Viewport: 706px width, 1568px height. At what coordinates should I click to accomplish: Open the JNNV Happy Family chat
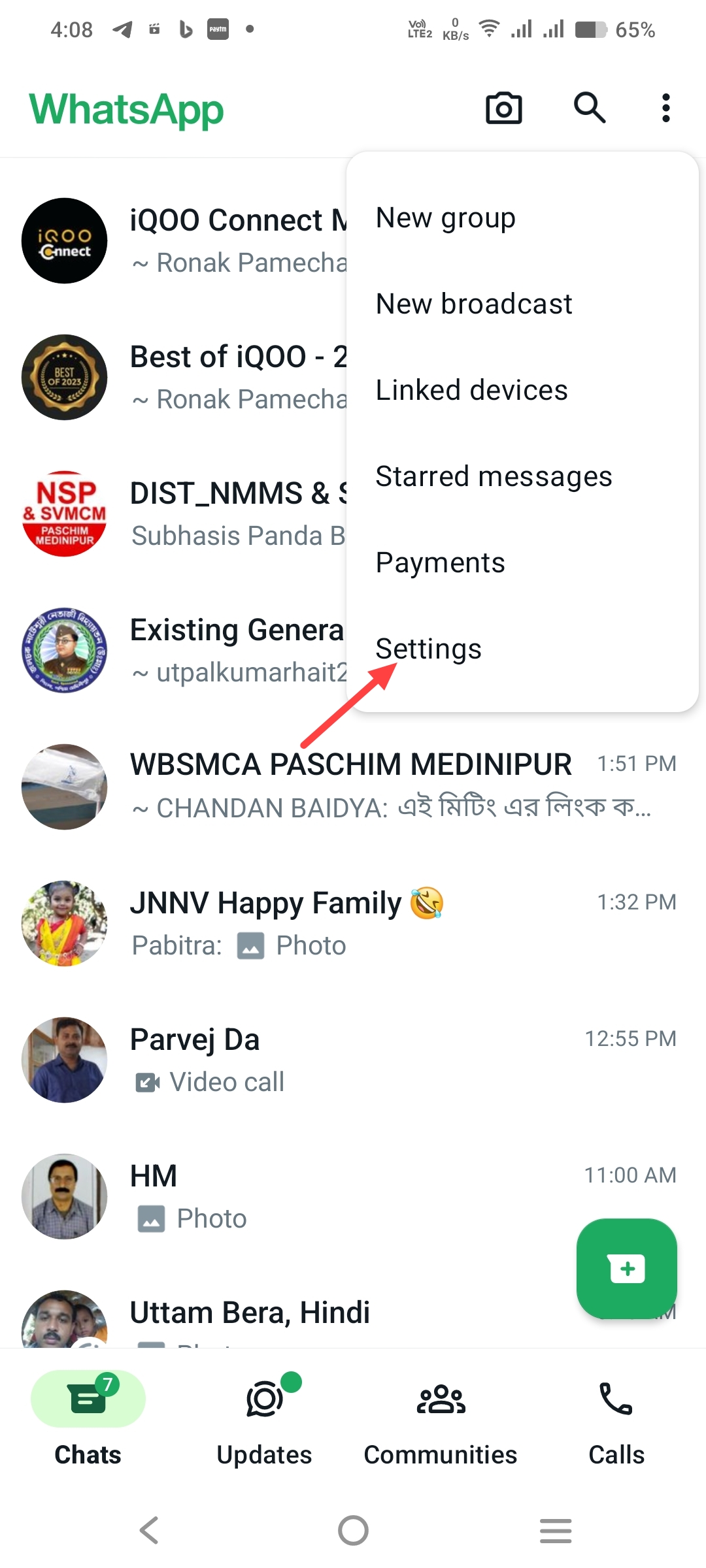coord(353,923)
